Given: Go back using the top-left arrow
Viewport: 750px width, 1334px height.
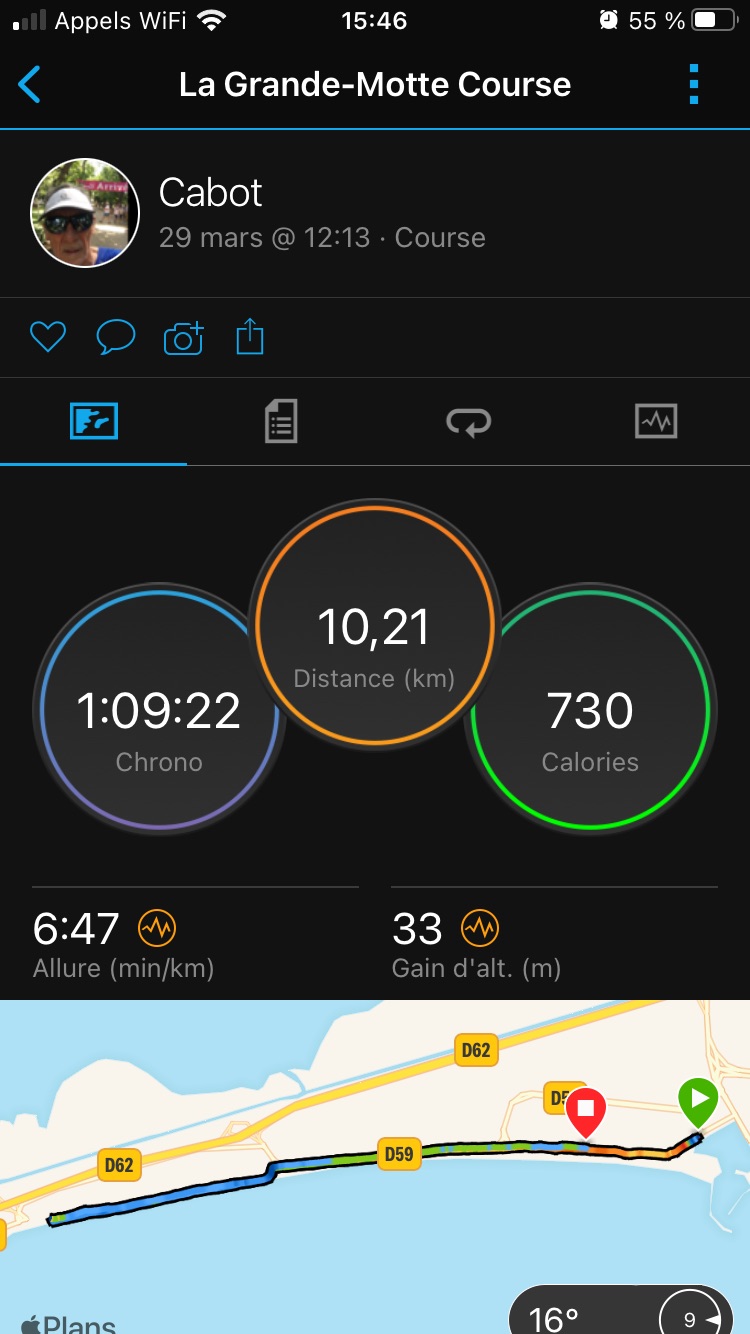Looking at the screenshot, I should coord(30,85).
